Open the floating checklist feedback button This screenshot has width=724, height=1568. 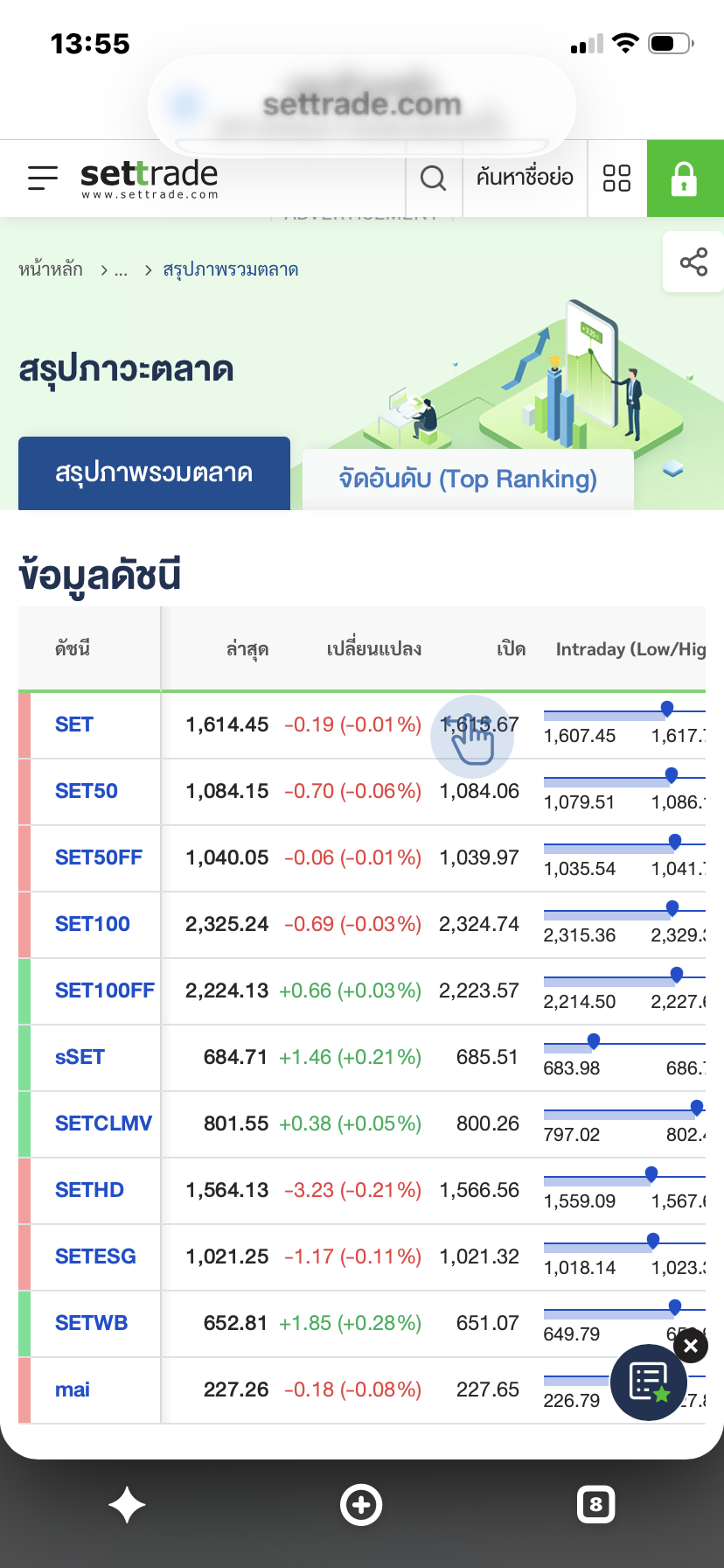(649, 1382)
